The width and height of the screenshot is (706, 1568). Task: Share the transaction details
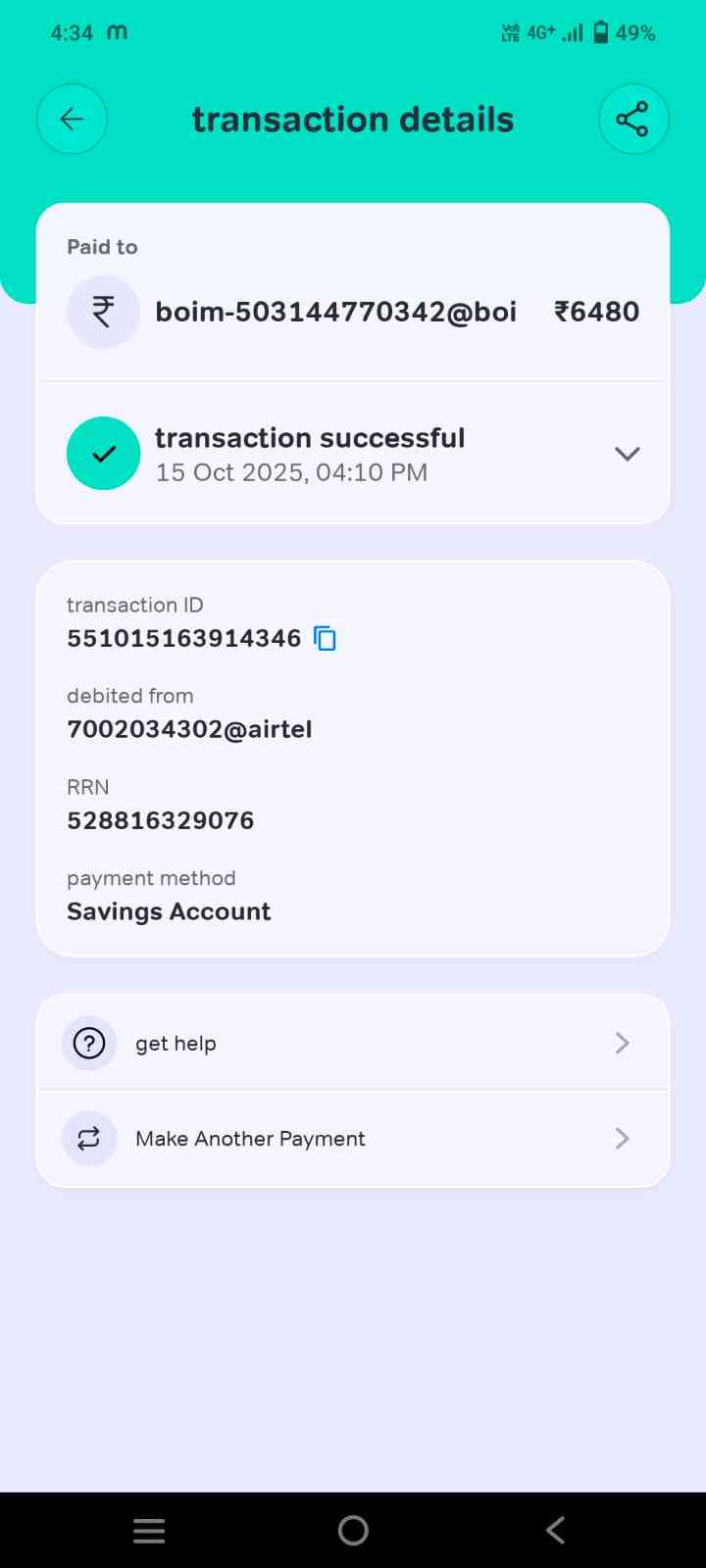click(632, 120)
